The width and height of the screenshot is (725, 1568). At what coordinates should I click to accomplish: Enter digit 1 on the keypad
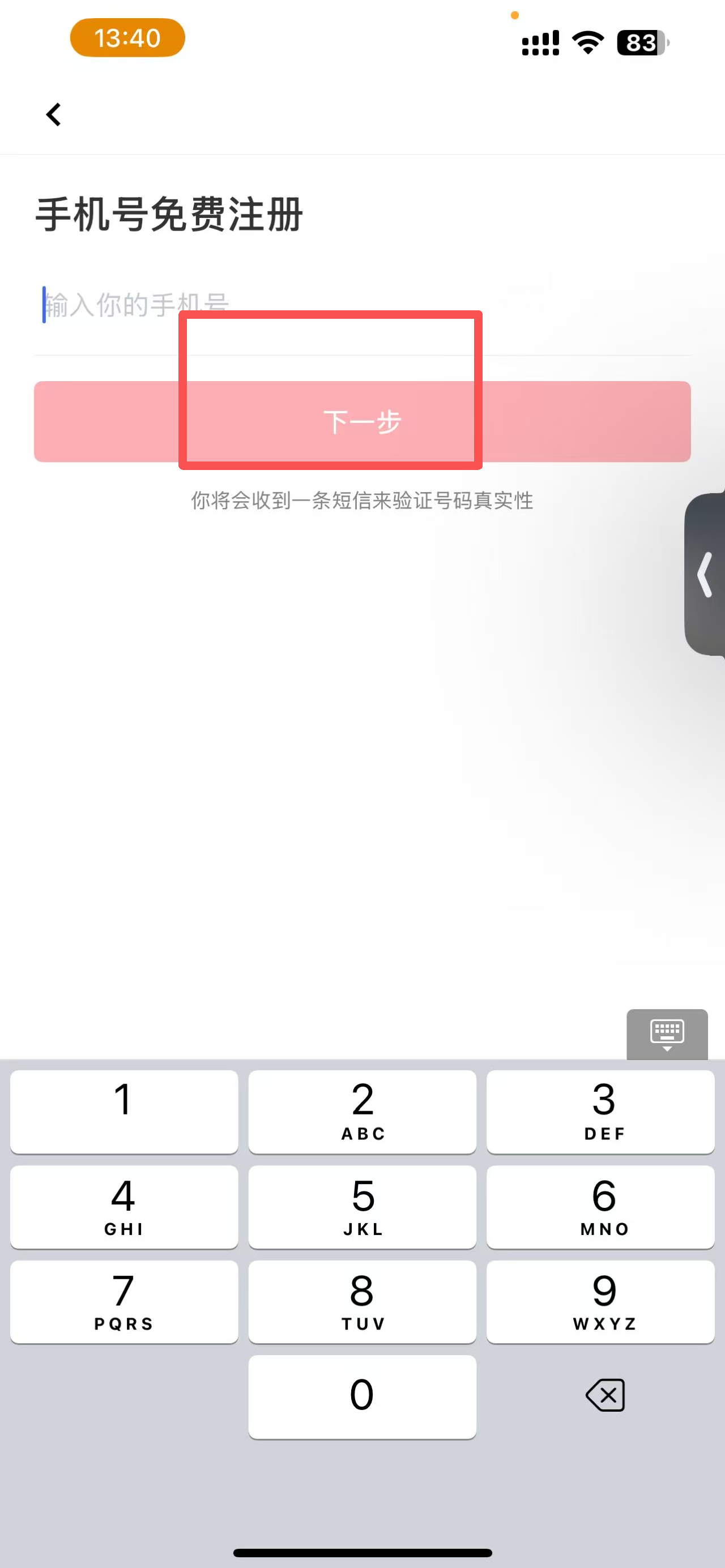pyautogui.click(x=123, y=1112)
